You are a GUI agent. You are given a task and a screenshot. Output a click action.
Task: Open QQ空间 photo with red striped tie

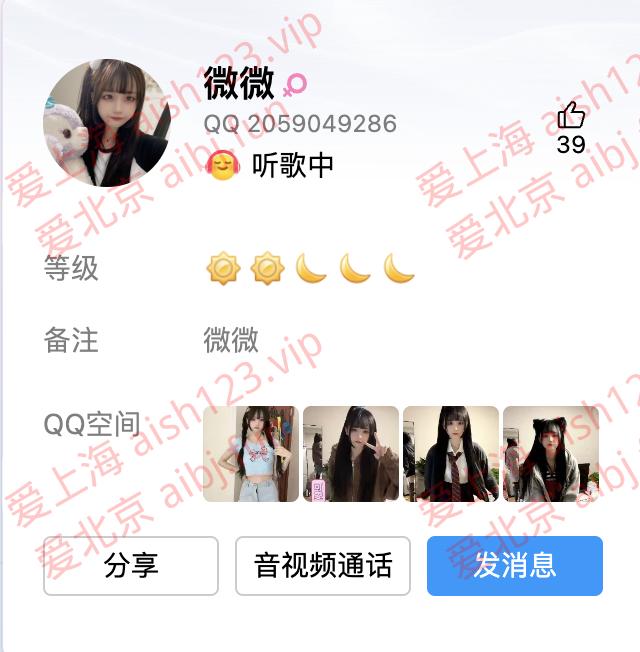(451, 454)
